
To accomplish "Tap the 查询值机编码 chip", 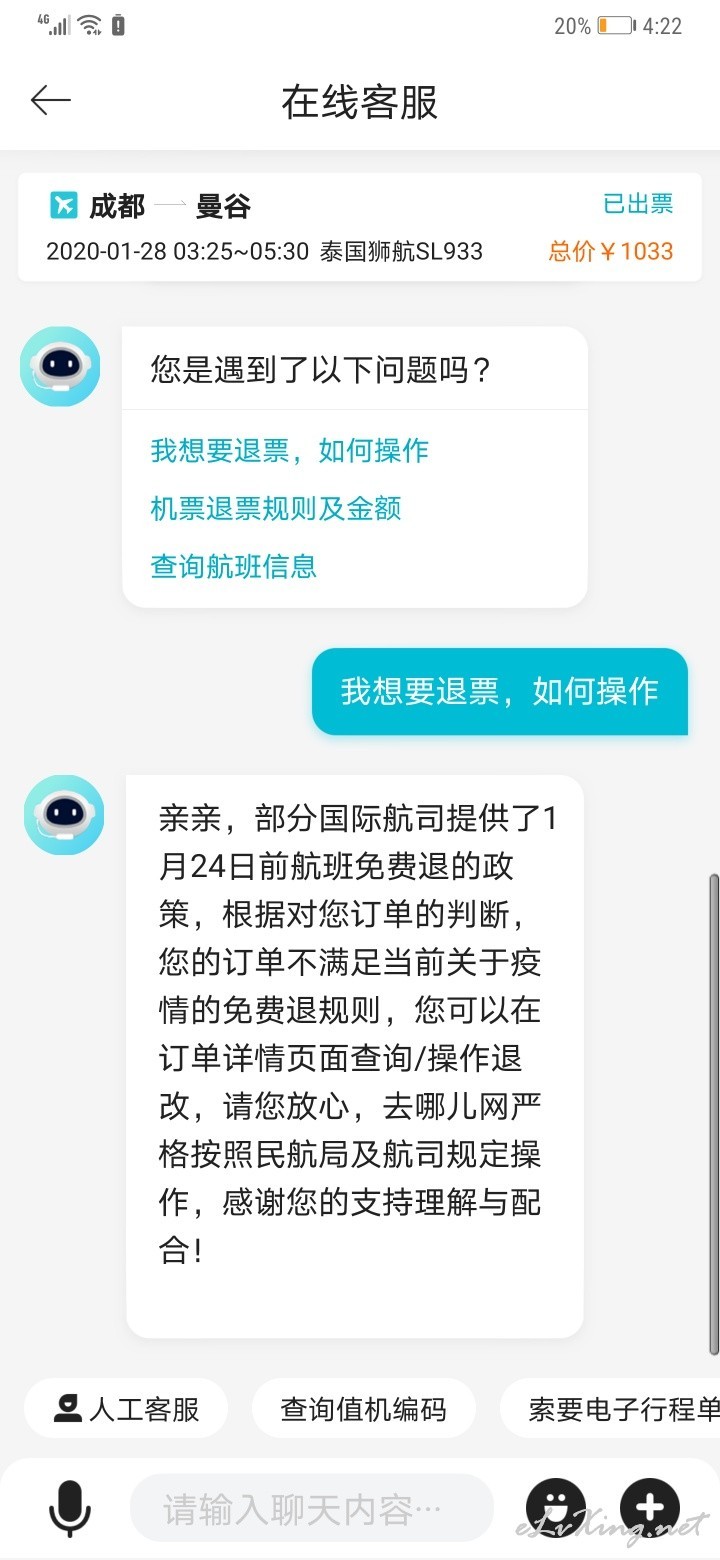I will pos(363,1409).
